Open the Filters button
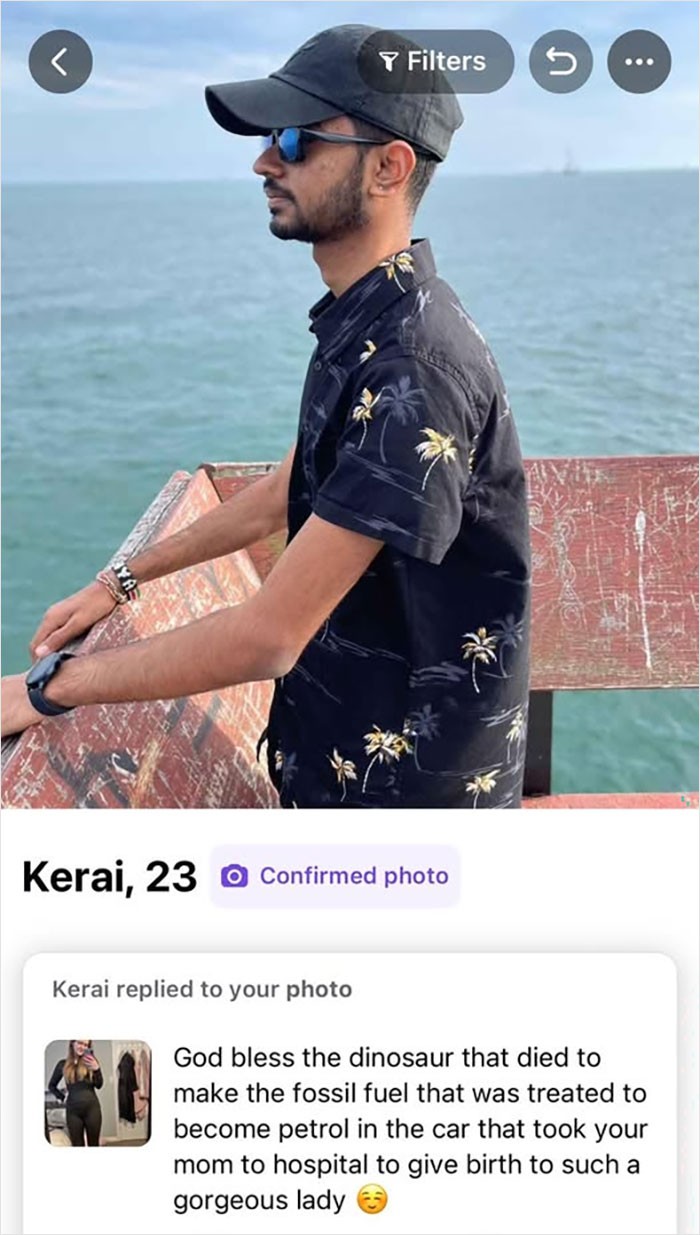700x1235 pixels. pyautogui.click(x=436, y=62)
